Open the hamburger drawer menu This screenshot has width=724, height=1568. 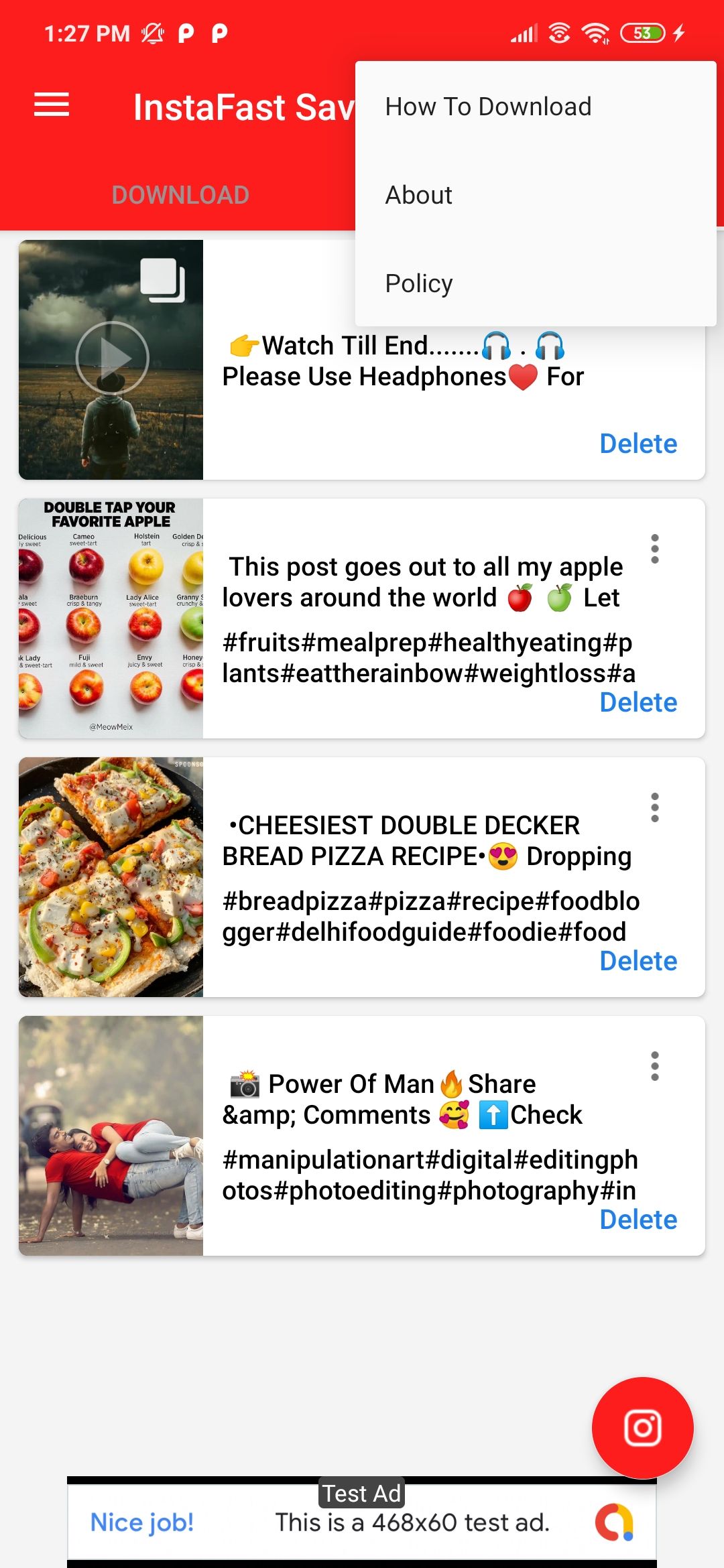pos(52,105)
